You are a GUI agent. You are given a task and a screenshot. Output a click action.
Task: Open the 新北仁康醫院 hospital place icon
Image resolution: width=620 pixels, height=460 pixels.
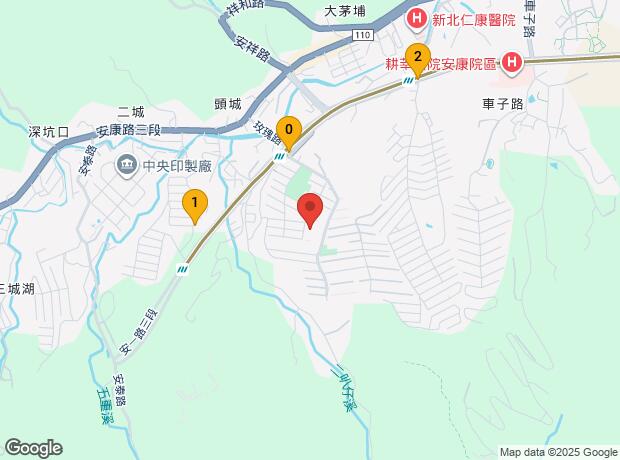416,17
